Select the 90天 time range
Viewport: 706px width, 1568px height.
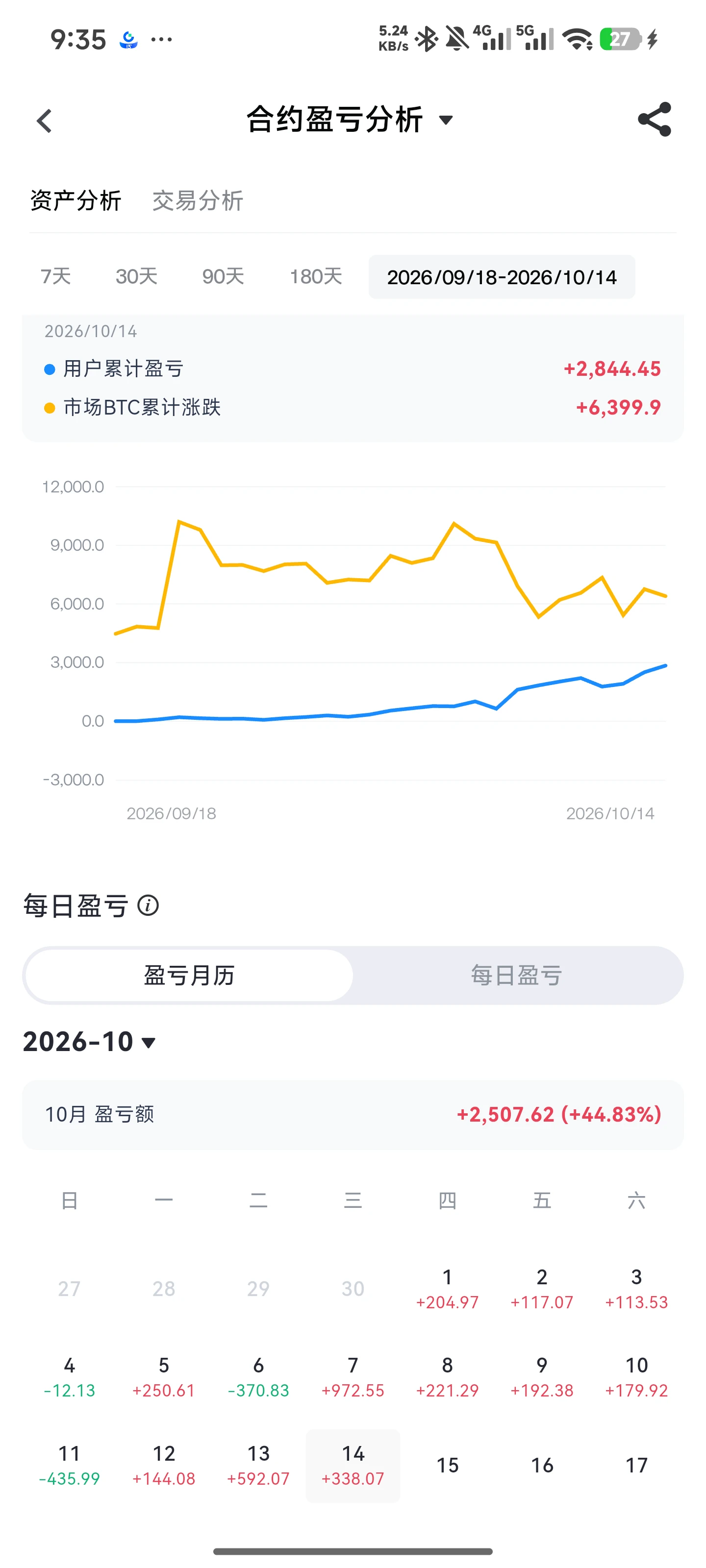pyautogui.click(x=223, y=277)
